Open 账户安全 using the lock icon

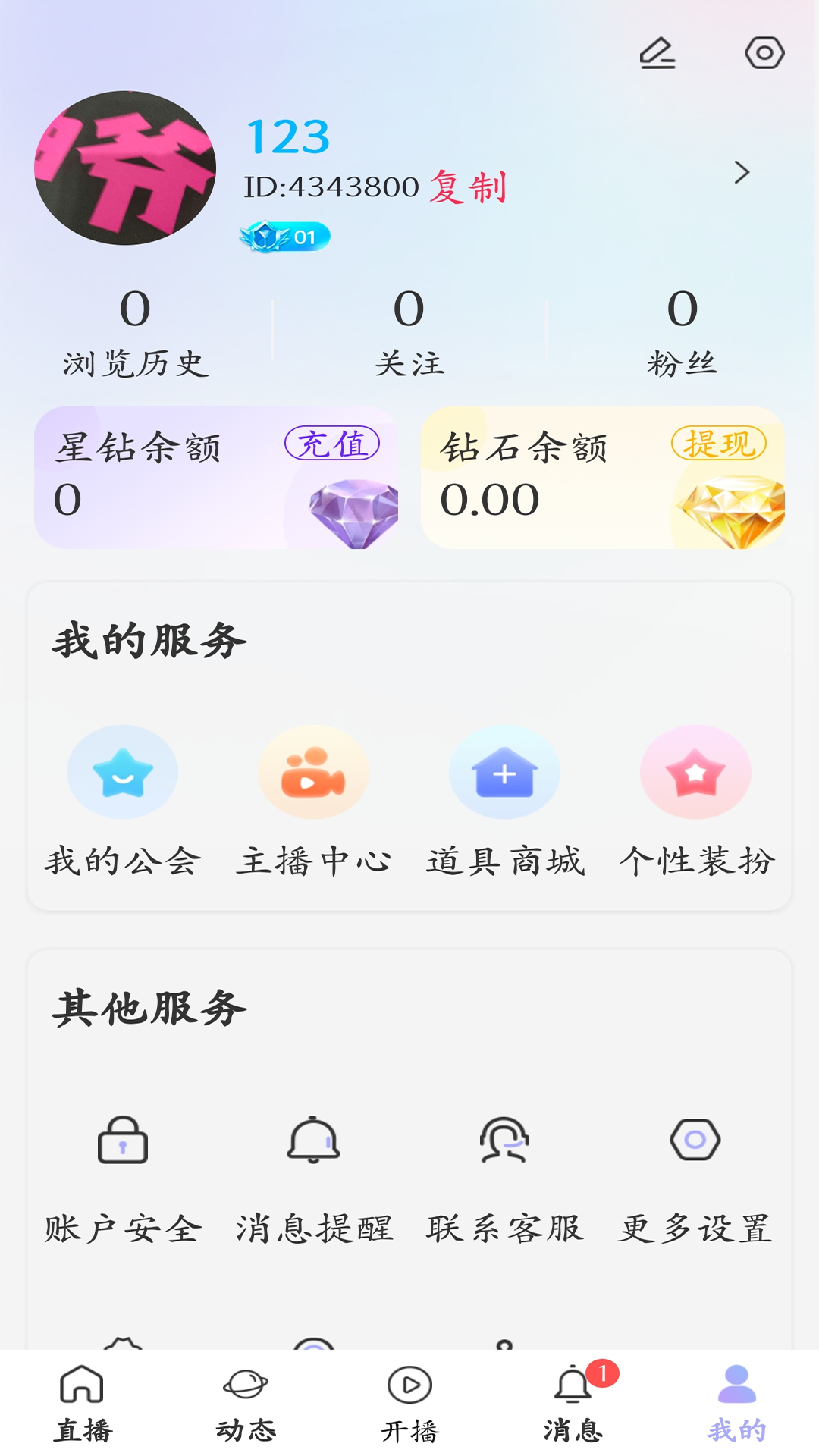click(x=122, y=1140)
